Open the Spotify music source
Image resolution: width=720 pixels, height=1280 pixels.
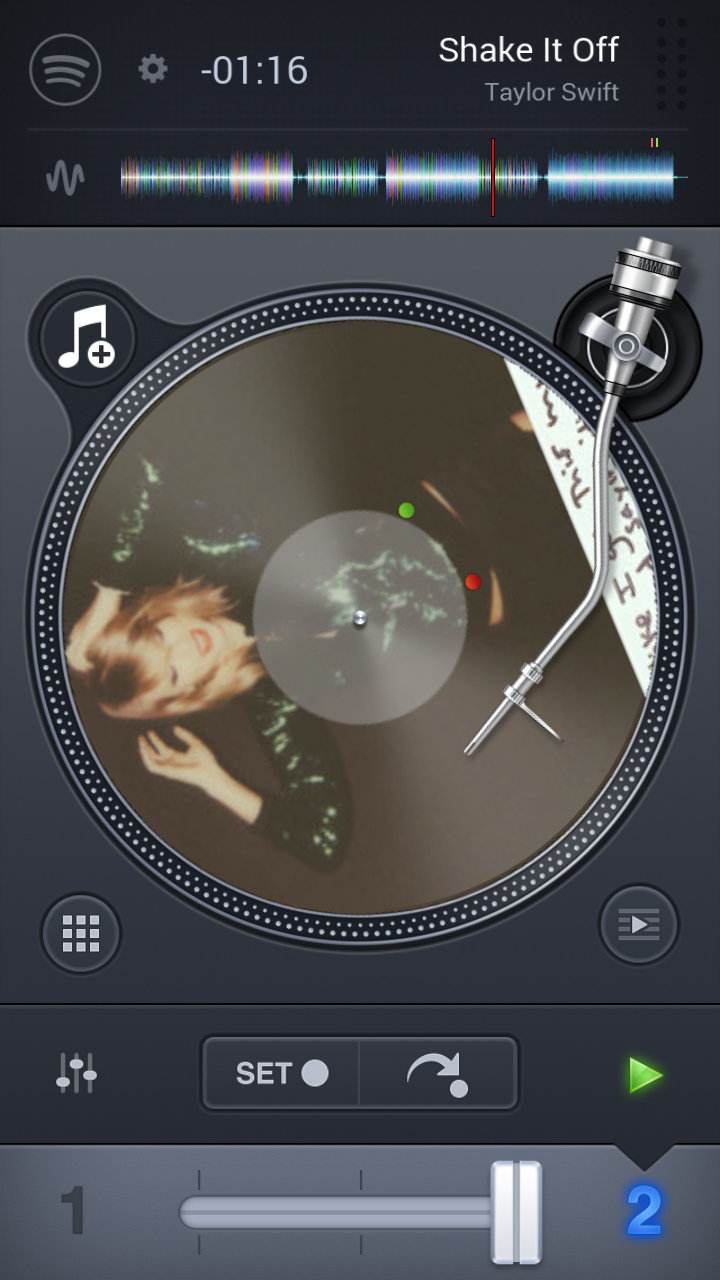(64, 70)
